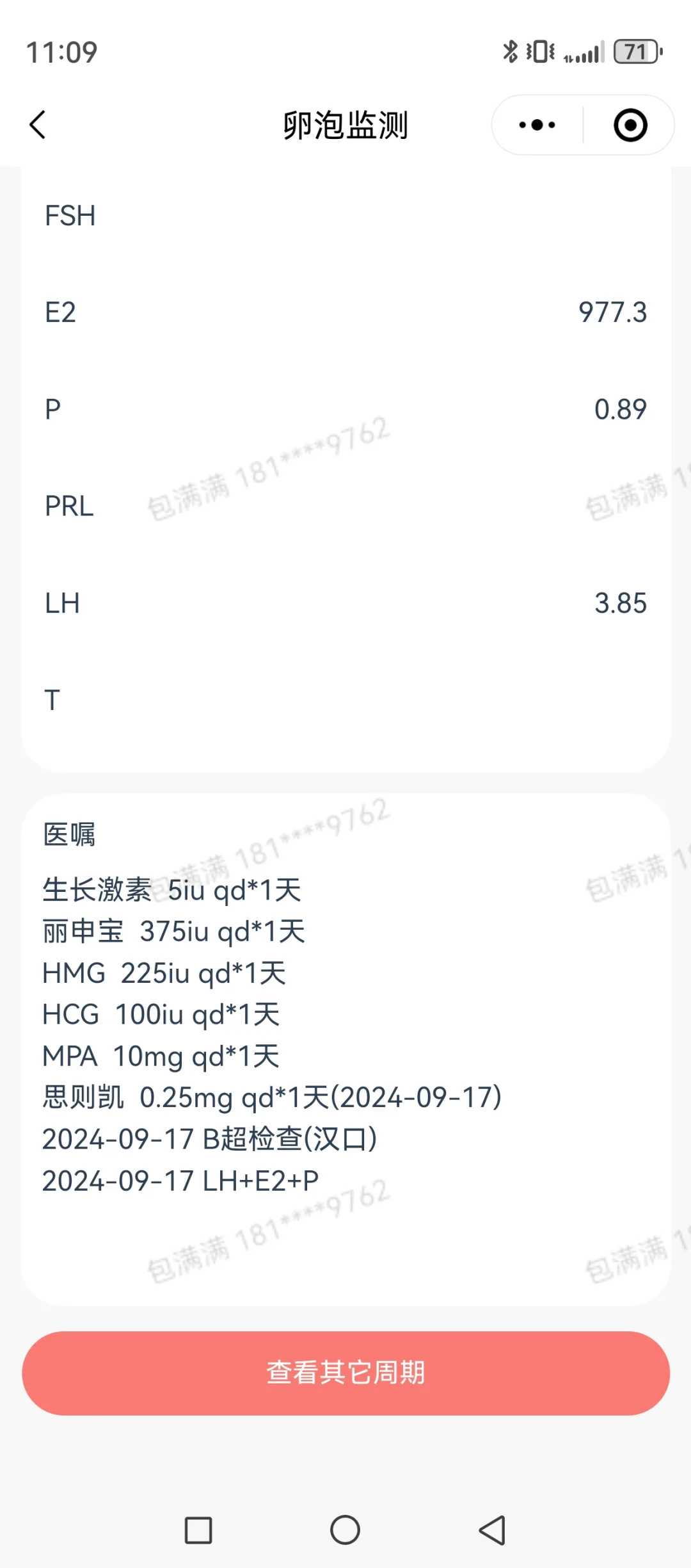Tap the P value 0.89 row
The width and height of the screenshot is (691, 1568).
click(619, 408)
